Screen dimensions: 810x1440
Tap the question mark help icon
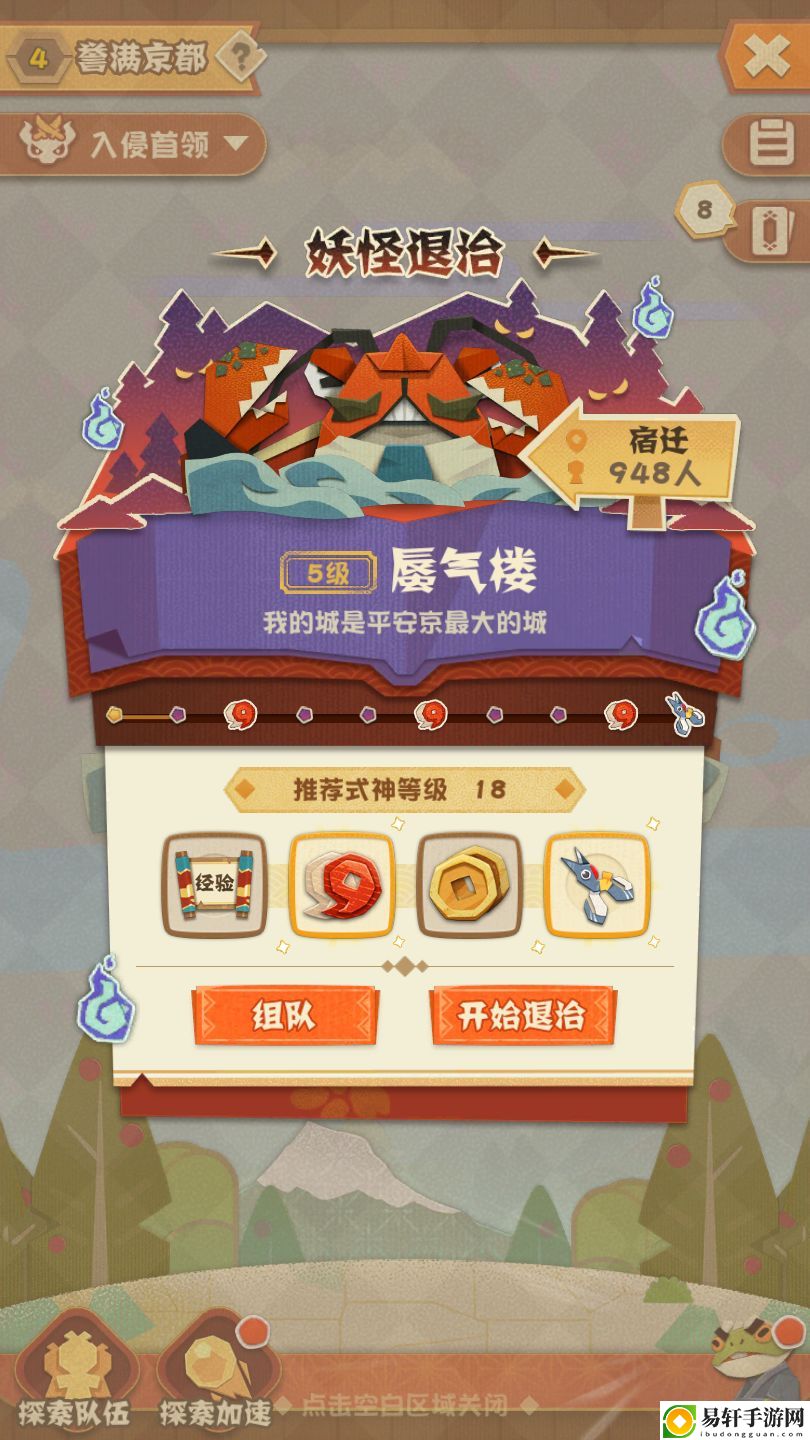(239, 58)
